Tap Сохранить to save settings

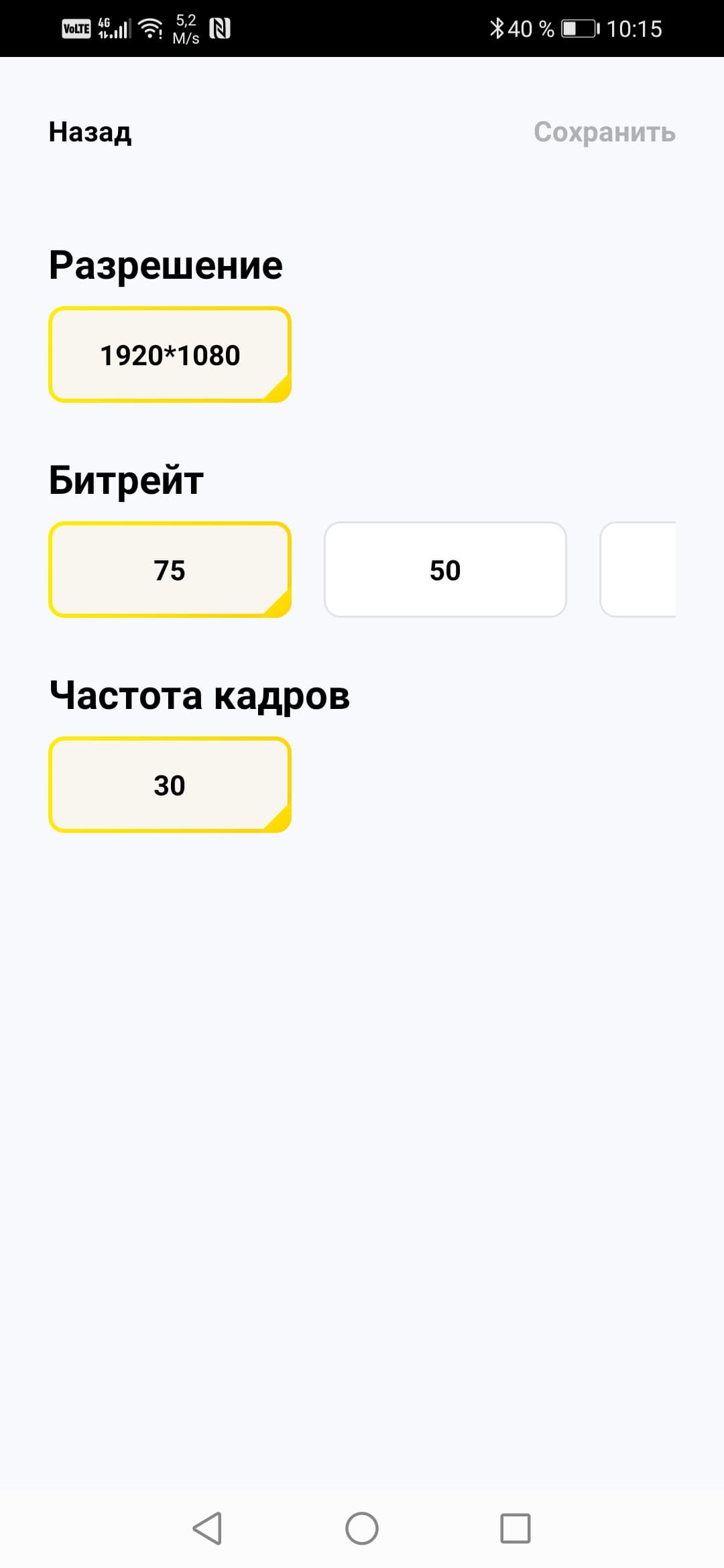[604, 132]
